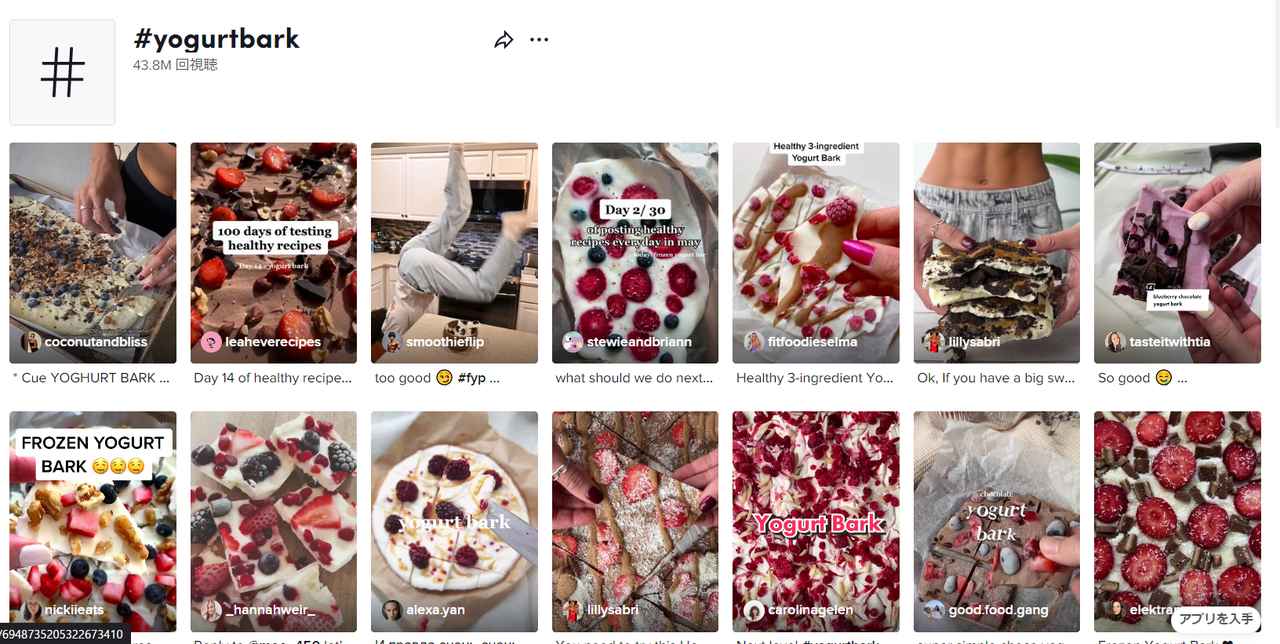Play leaheverecipes 100 days video
Image resolution: width=1280 pixels, height=644 pixels.
[x=273, y=252]
